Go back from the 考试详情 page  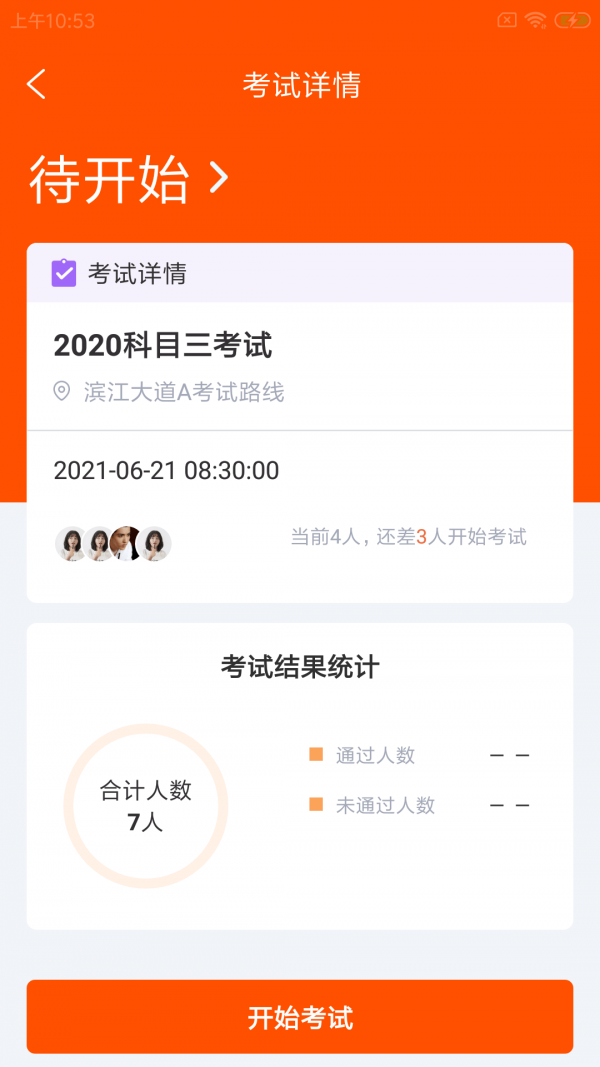coord(37,85)
